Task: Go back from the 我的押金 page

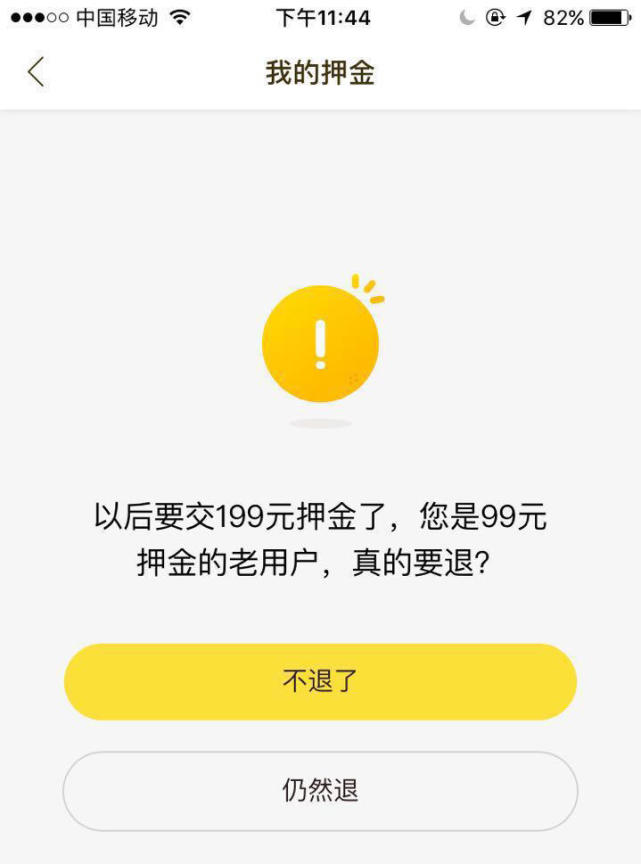Action: click(36, 72)
